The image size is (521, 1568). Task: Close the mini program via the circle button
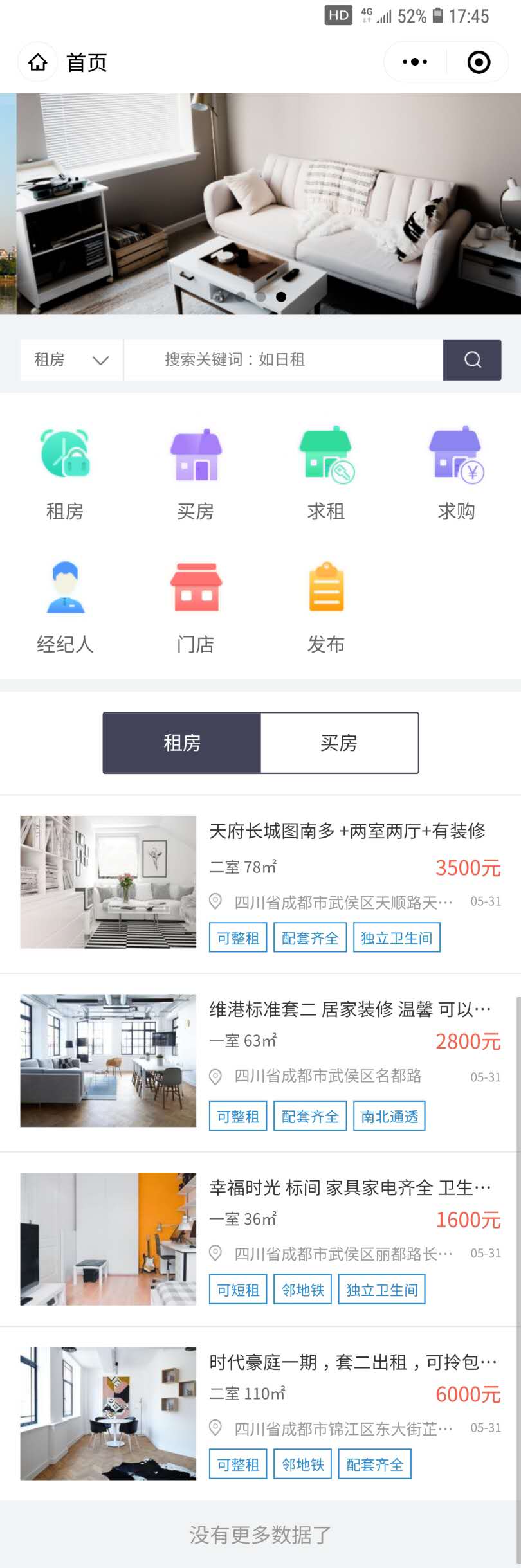click(479, 62)
